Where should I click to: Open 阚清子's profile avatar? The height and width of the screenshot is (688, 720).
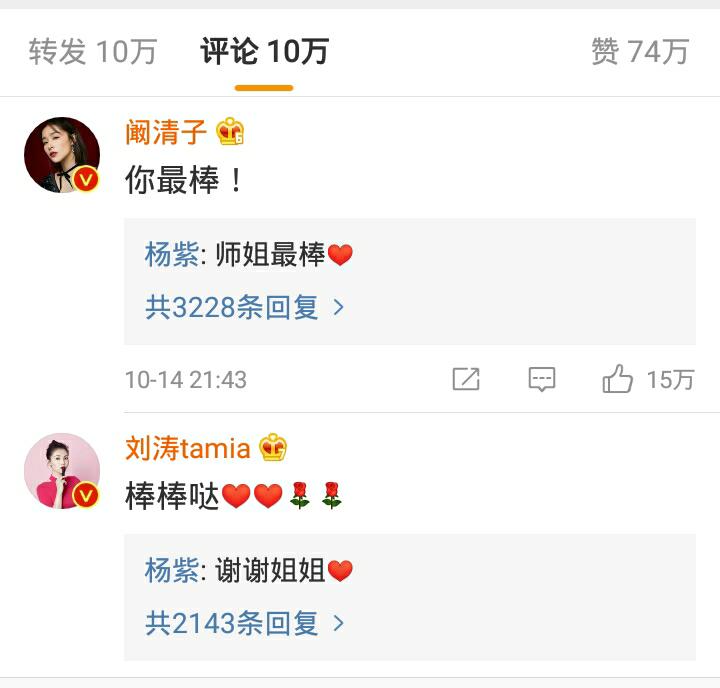62,155
